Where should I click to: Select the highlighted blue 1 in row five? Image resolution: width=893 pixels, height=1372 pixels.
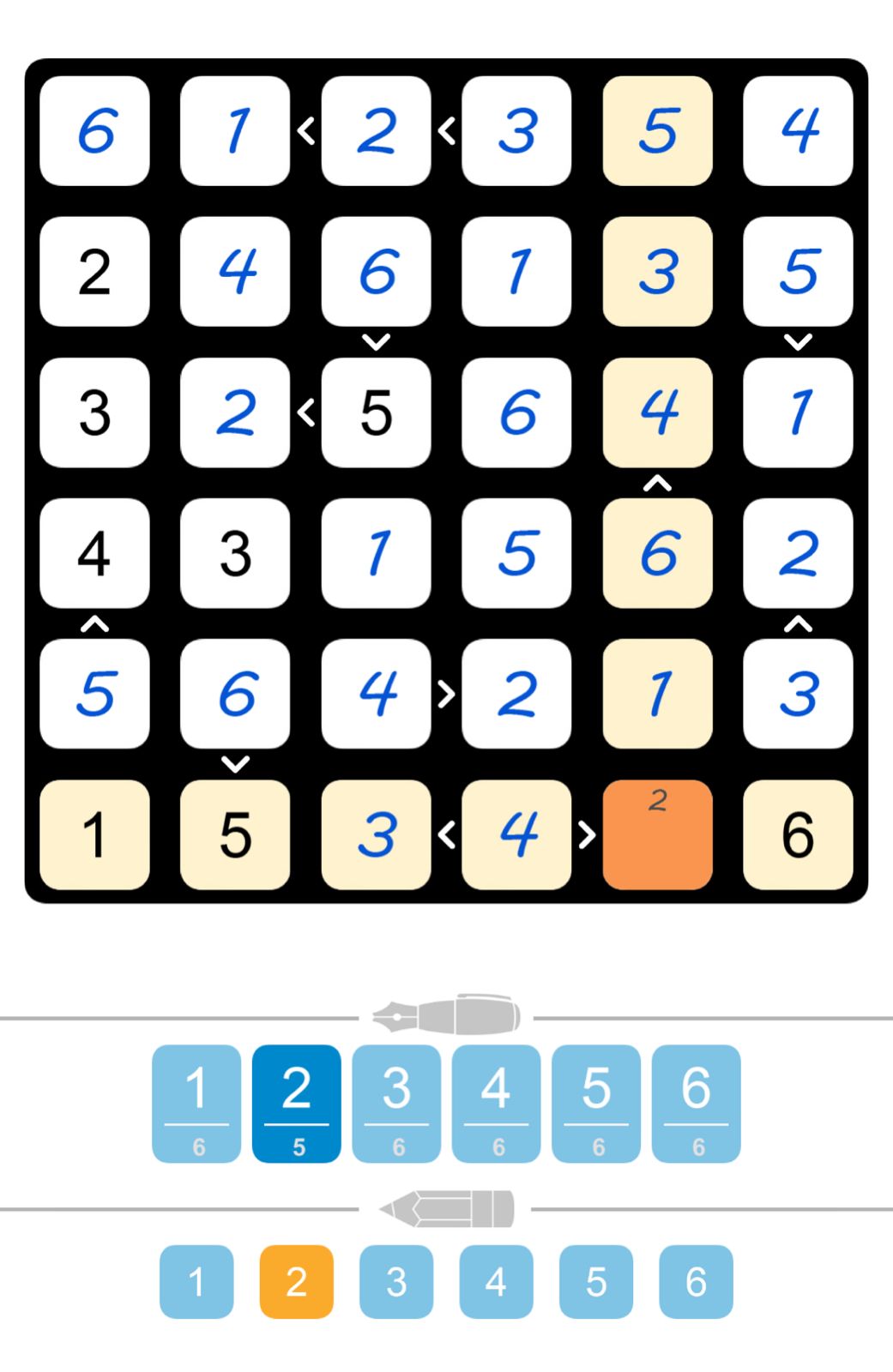656,695
